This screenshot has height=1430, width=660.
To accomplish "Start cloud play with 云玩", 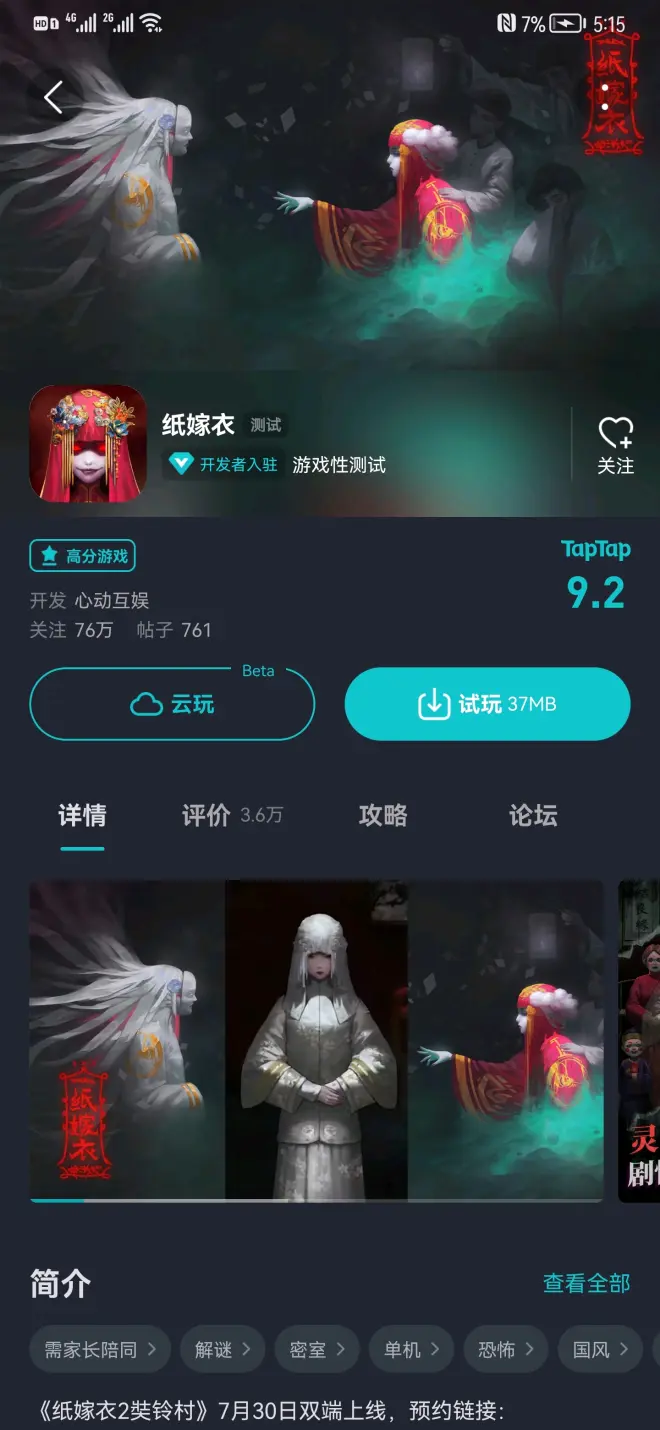I will [x=172, y=704].
